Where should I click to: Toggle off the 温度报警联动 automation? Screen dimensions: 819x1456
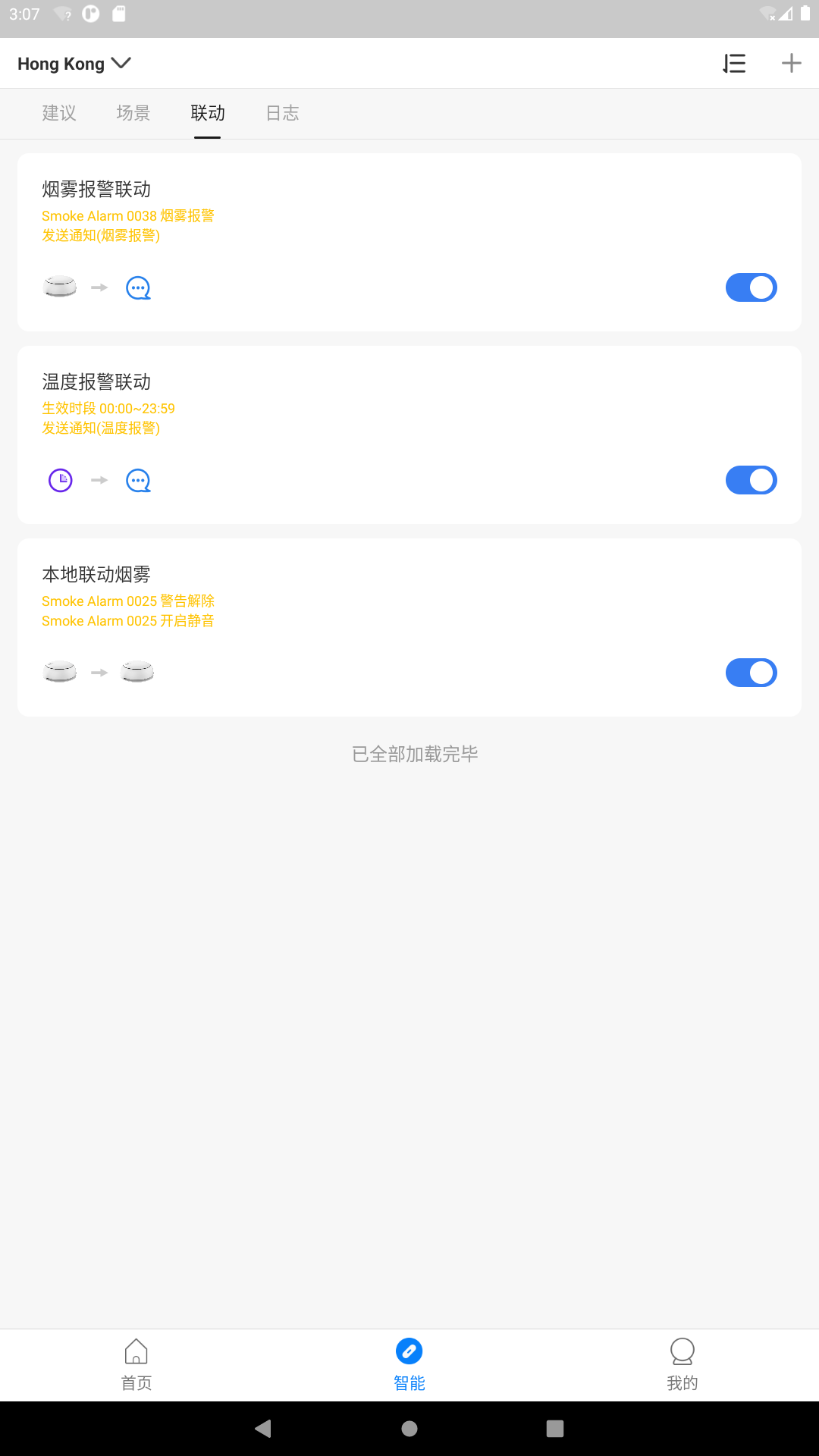[751, 480]
